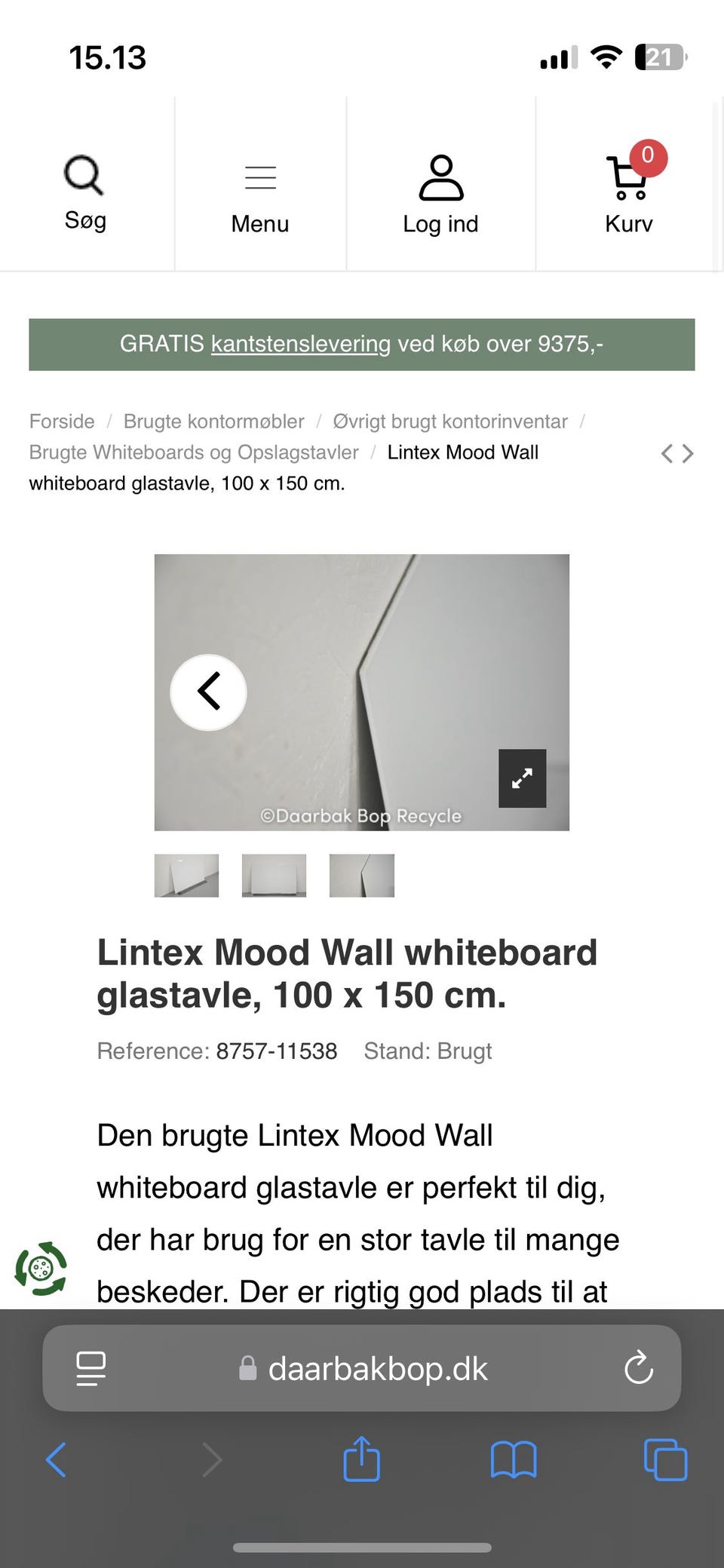The width and height of the screenshot is (724, 1568).
Task: Go to the next product arrow
Action: 688,453
